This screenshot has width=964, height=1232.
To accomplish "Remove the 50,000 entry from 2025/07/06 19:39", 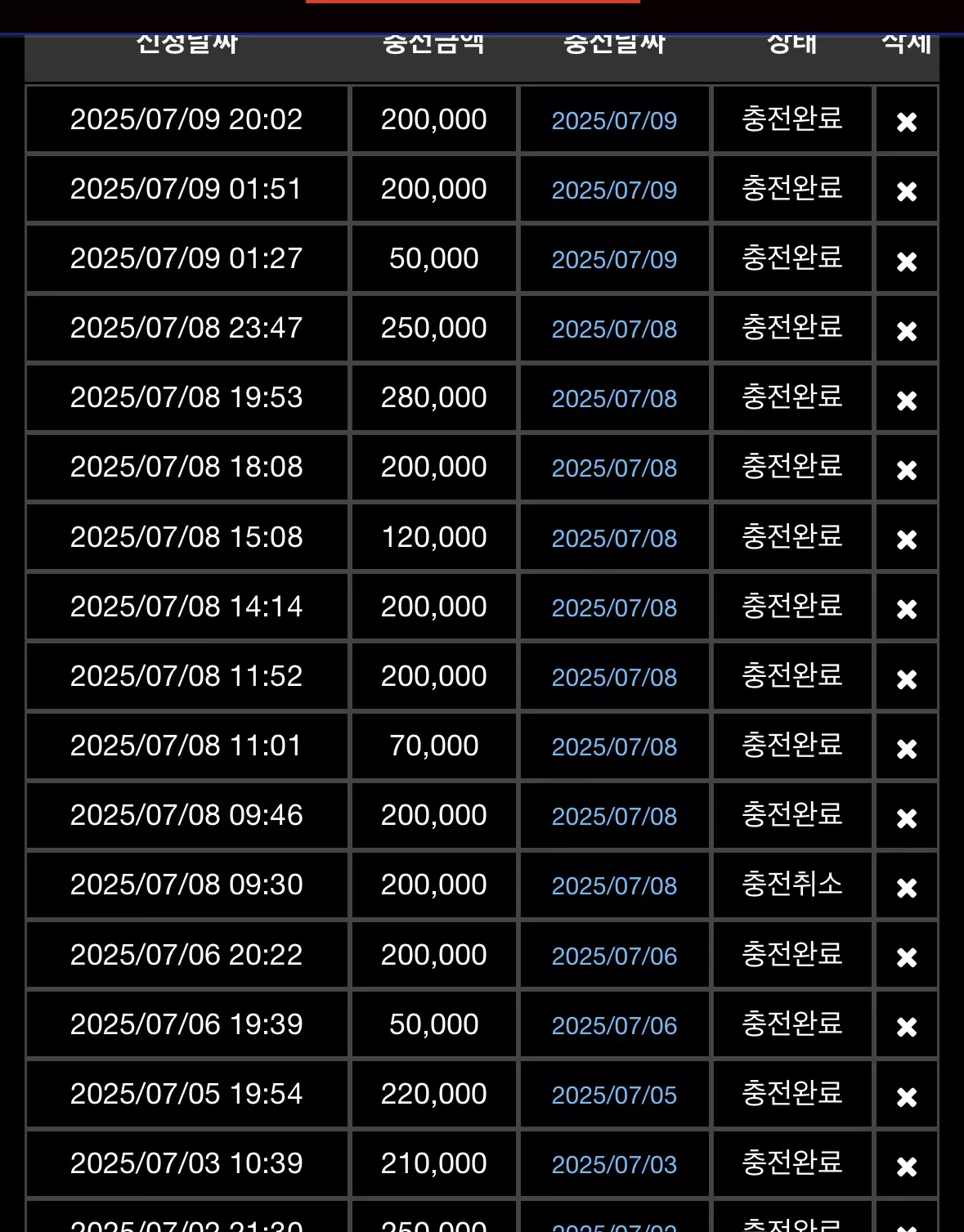I will [906, 1027].
